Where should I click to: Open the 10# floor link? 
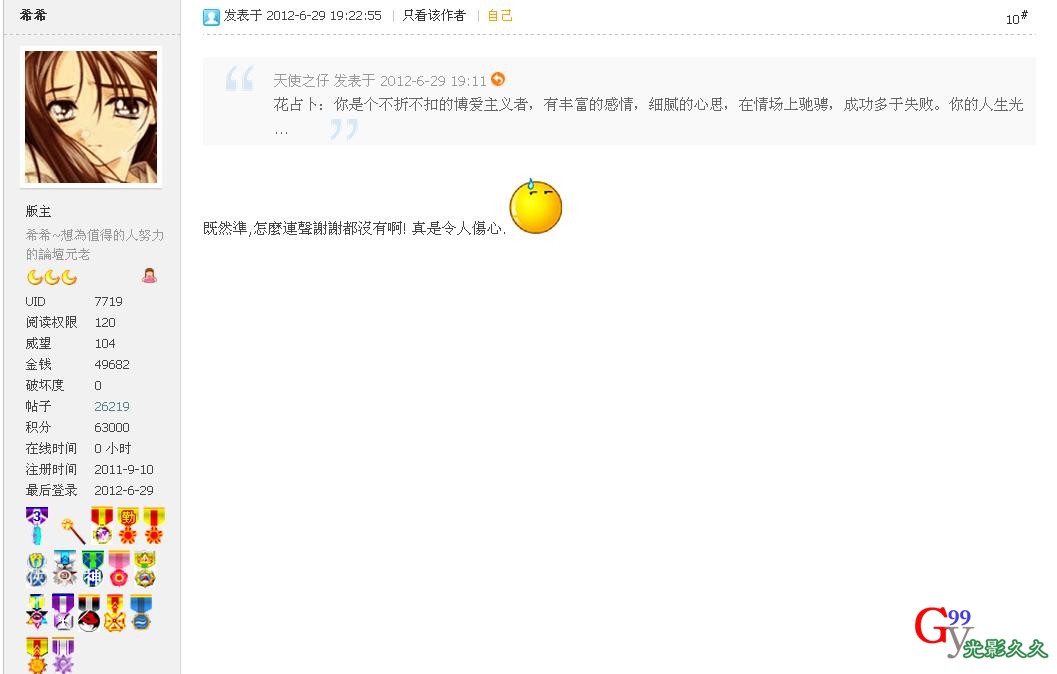1016,18
